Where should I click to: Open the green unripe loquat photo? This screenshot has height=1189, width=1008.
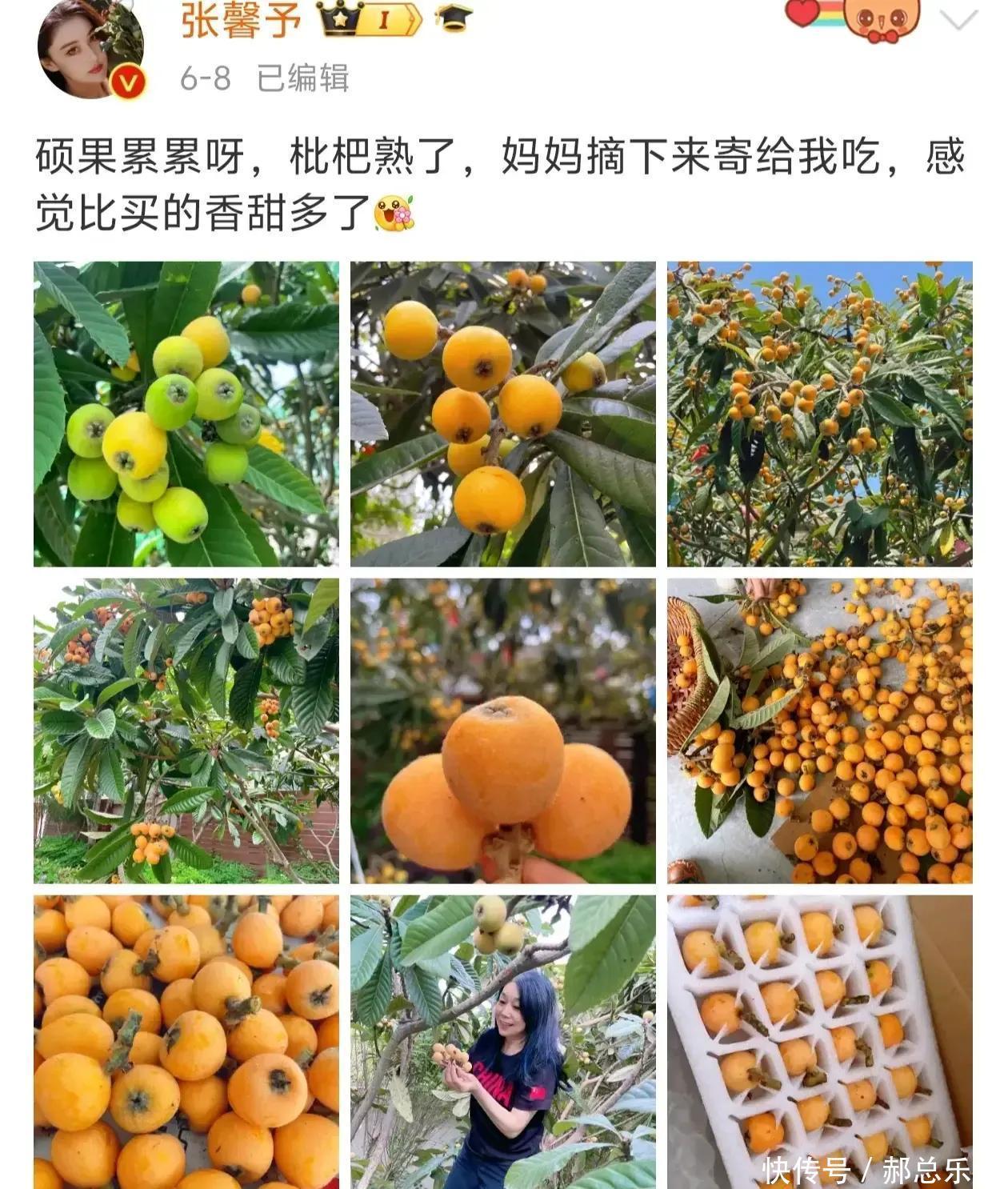tap(186, 414)
